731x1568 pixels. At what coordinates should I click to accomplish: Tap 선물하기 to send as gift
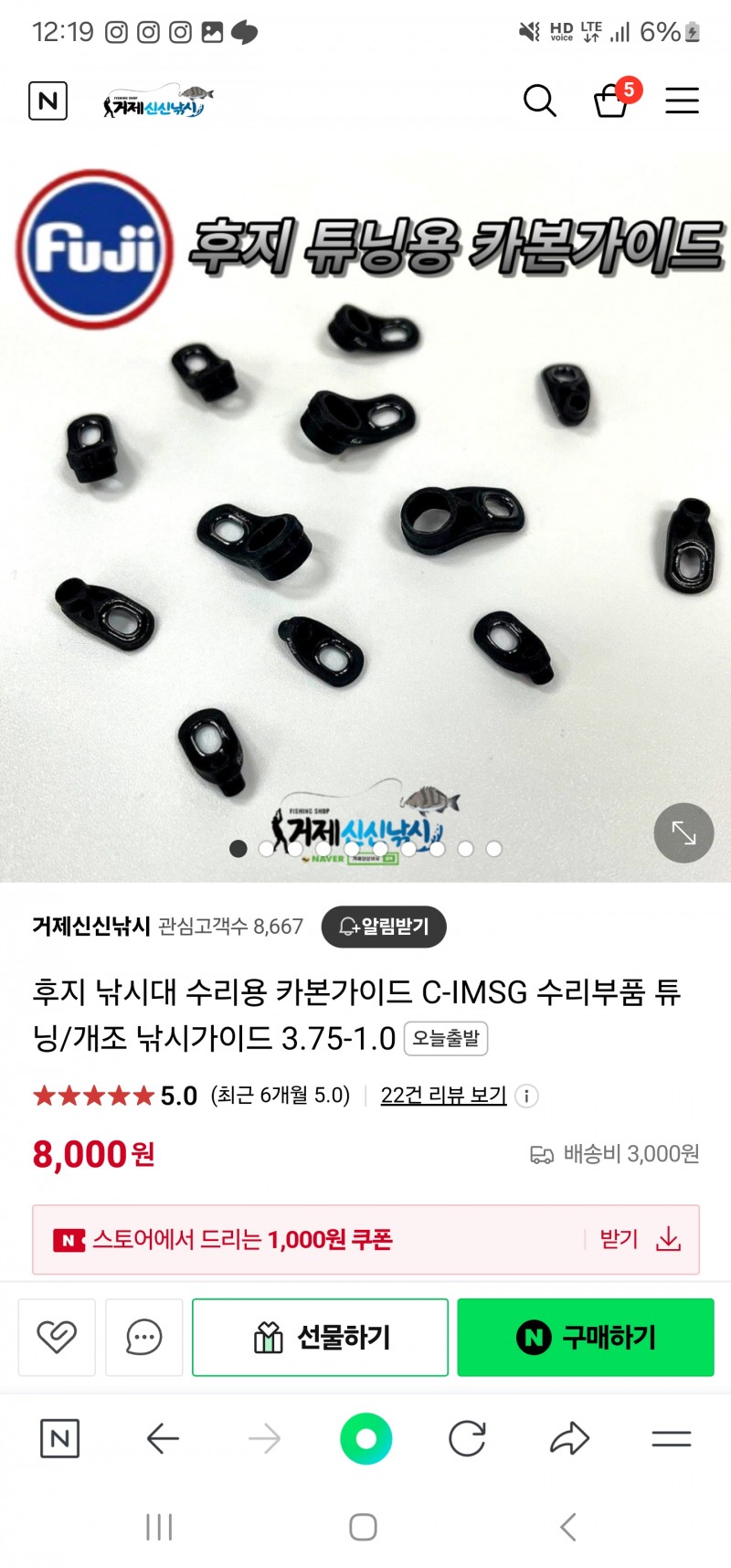320,1337
